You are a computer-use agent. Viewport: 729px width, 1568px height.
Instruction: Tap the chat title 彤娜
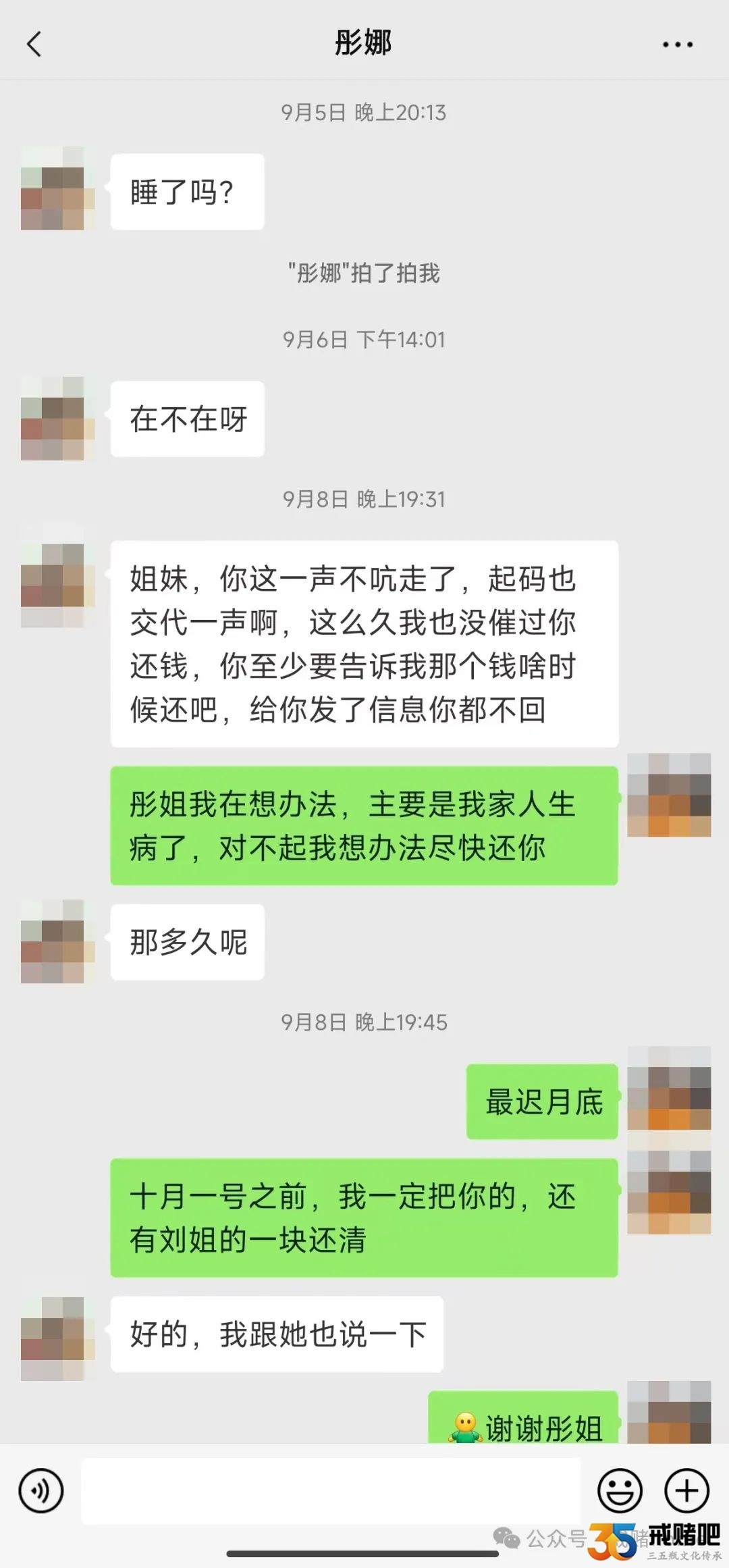tap(364, 42)
